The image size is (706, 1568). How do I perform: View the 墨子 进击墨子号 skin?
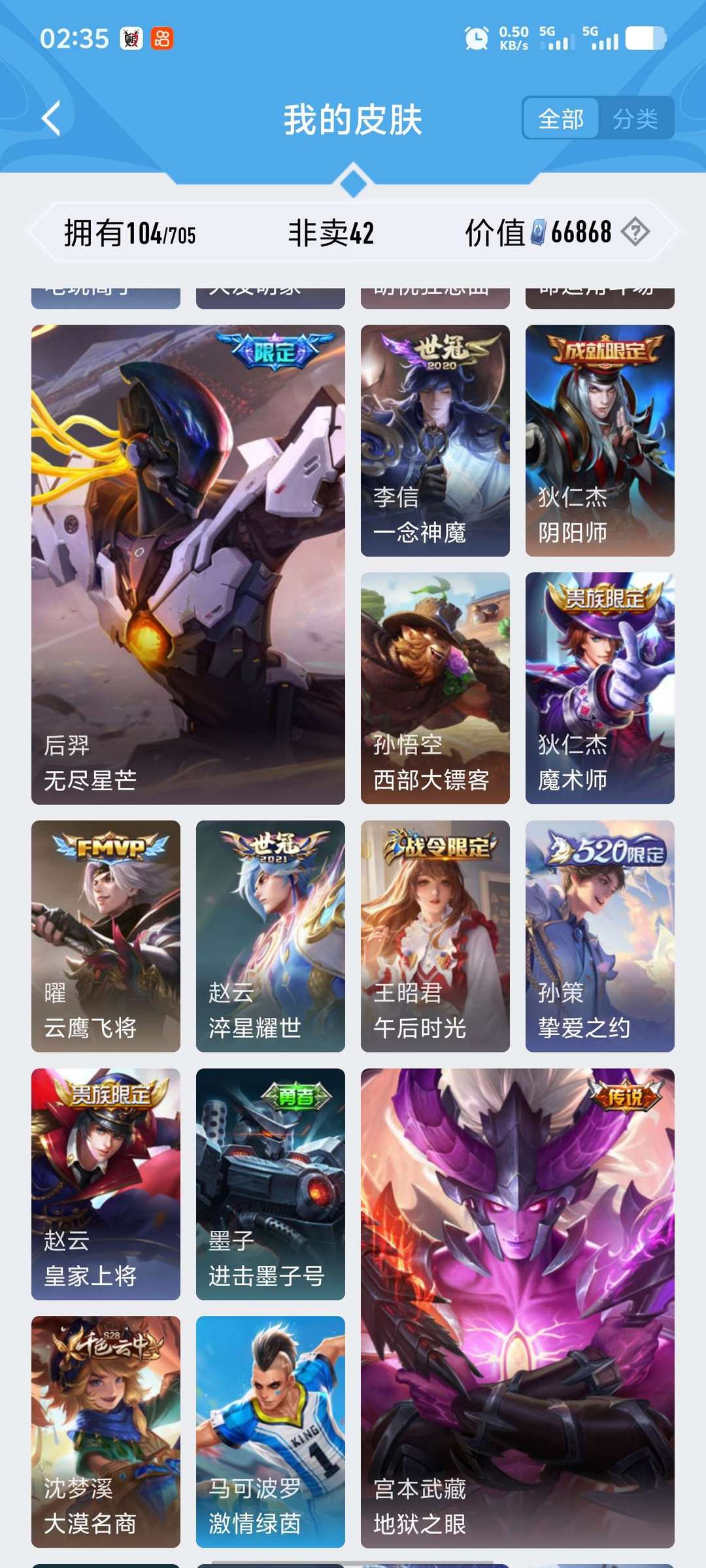271,1184
